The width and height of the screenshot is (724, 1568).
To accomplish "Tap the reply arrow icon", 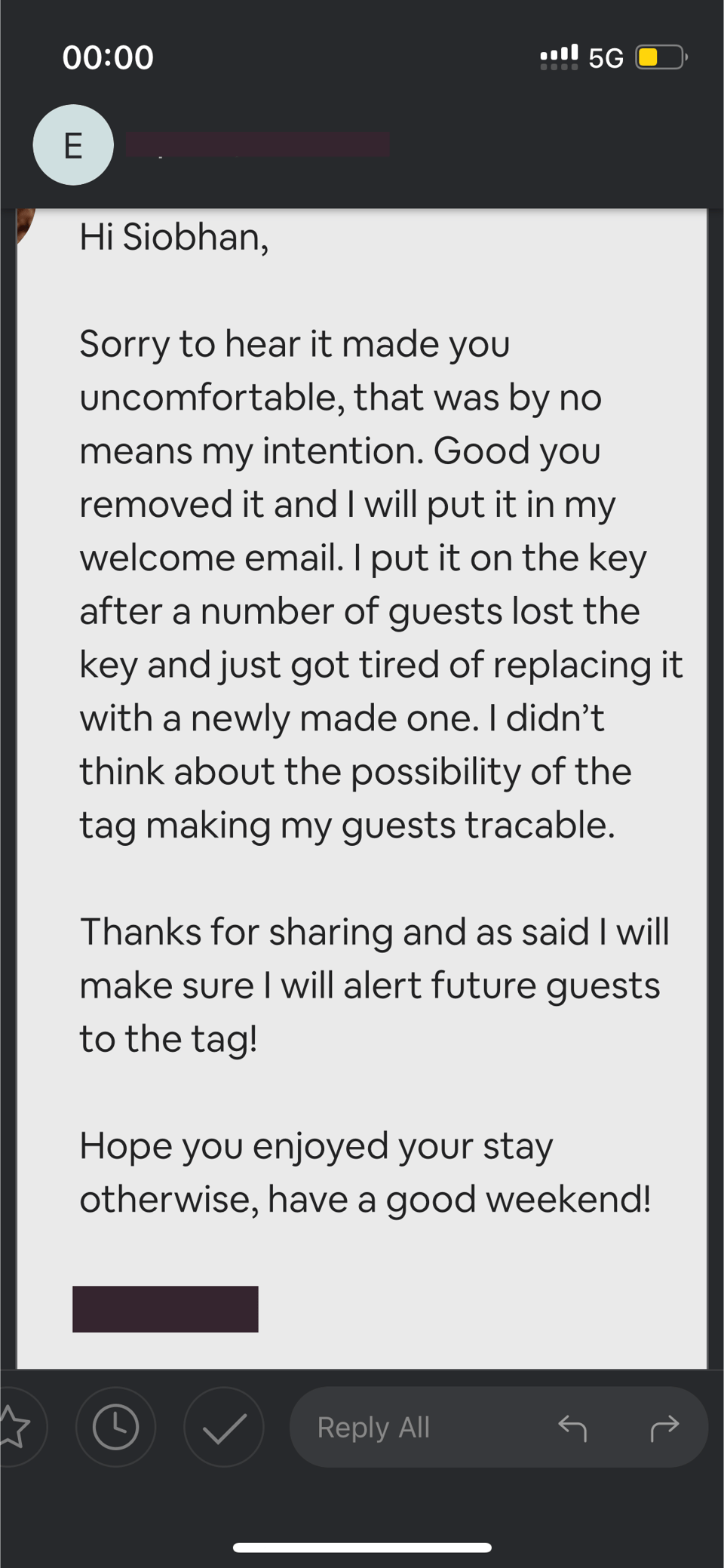I will [x=572, y=1427].
